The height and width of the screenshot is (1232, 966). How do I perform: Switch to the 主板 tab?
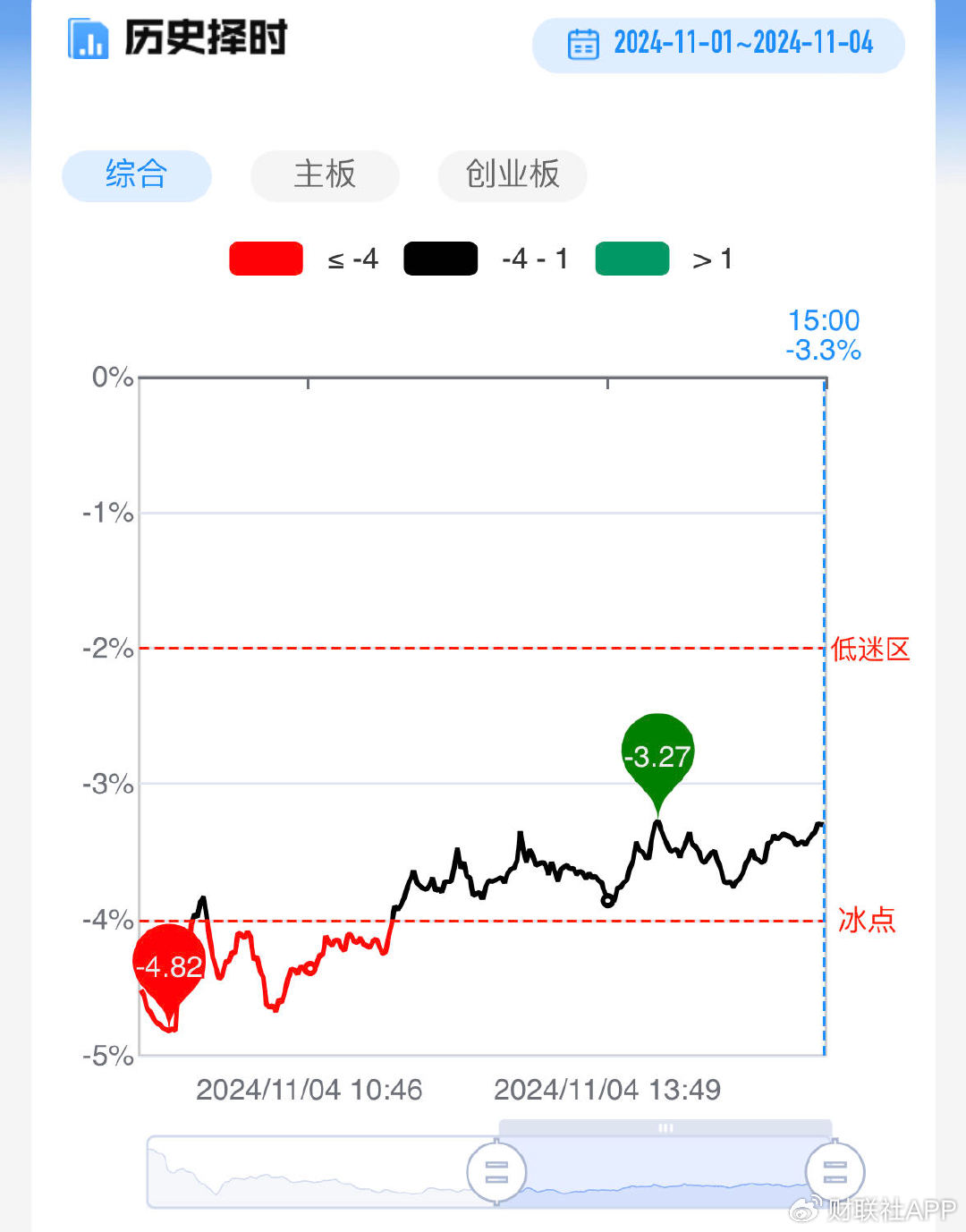325,175
